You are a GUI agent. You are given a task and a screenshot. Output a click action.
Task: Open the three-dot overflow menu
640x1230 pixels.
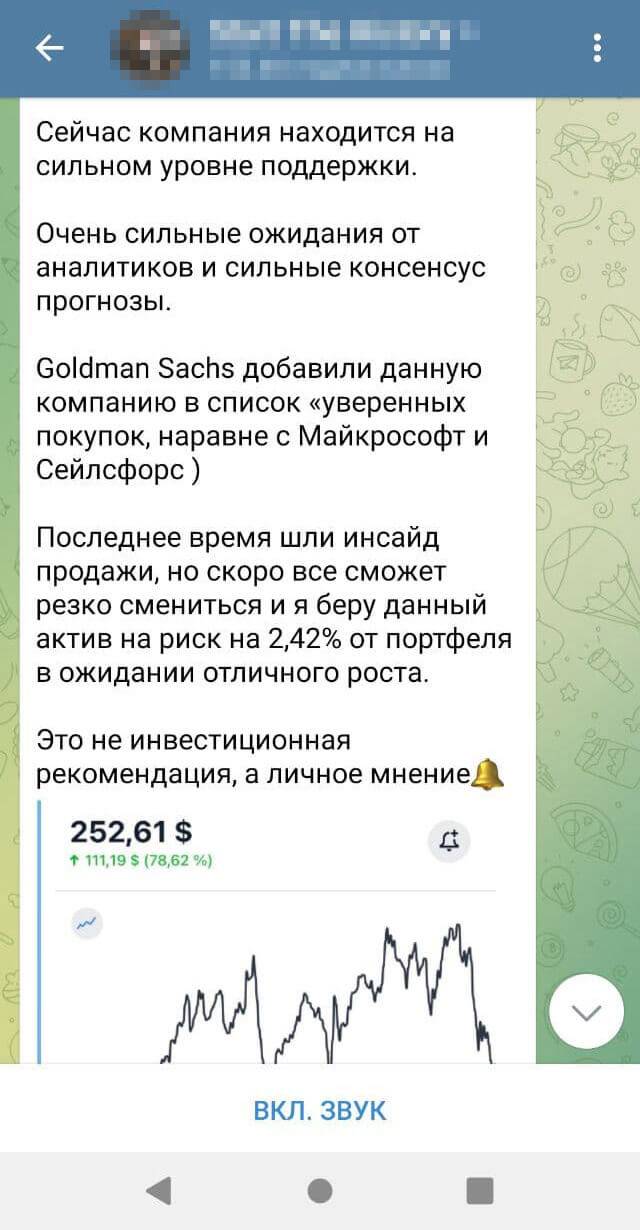[x=597, y=48]
